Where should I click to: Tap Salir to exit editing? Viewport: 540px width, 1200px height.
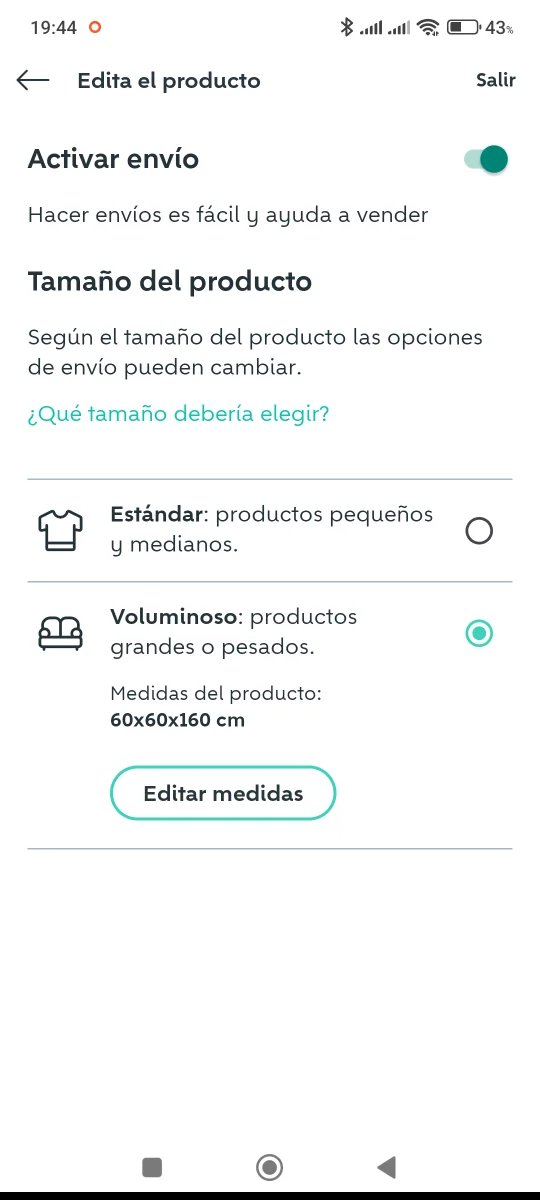[x=496, y=81]
